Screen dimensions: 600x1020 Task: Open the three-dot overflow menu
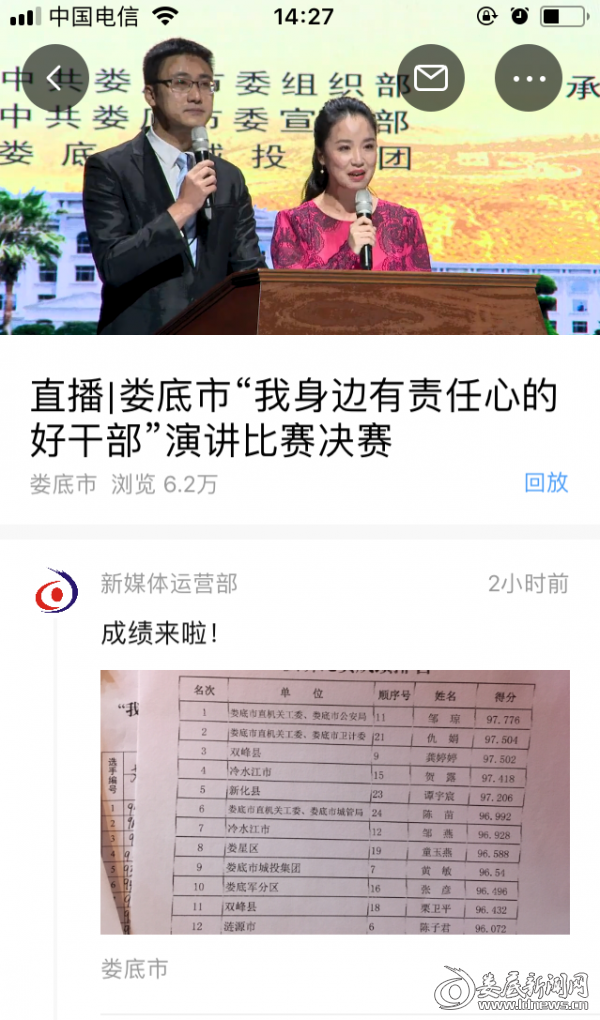tap(528, 78)
